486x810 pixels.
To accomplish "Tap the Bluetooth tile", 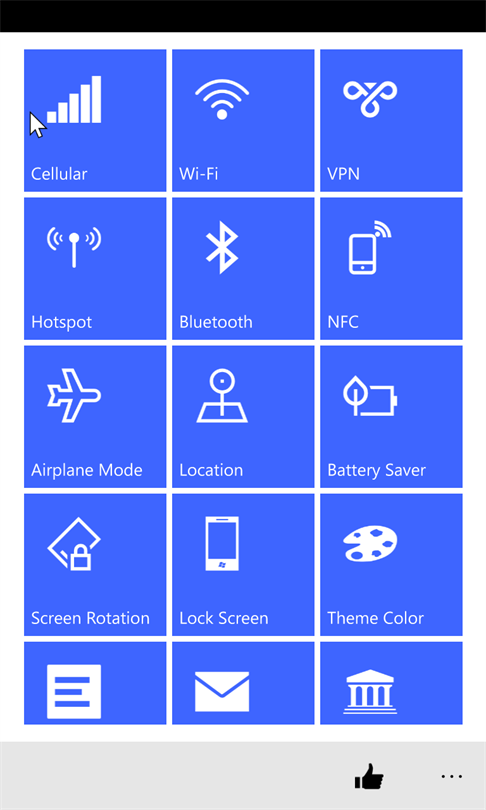I will point(243,269).
